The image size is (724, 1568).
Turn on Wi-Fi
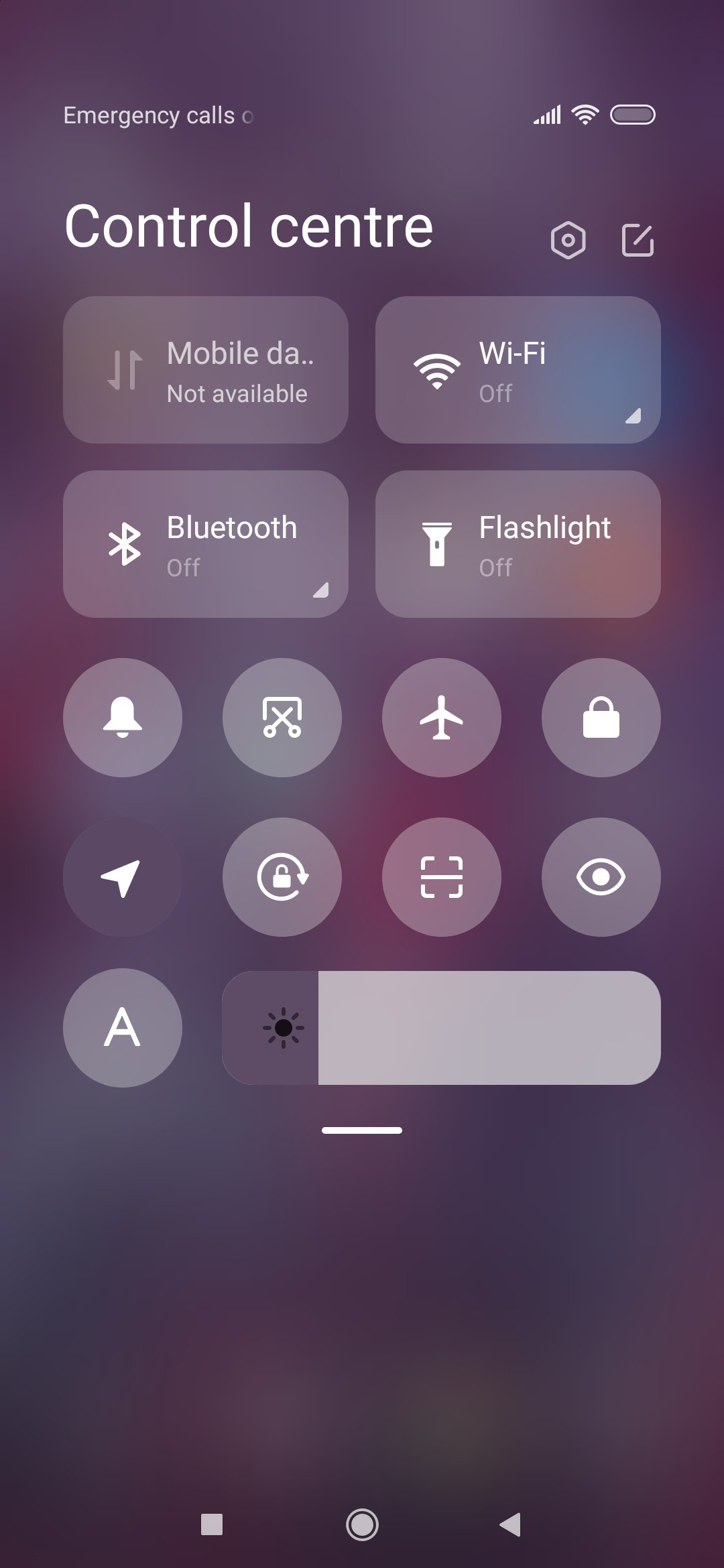click(518, 370)
